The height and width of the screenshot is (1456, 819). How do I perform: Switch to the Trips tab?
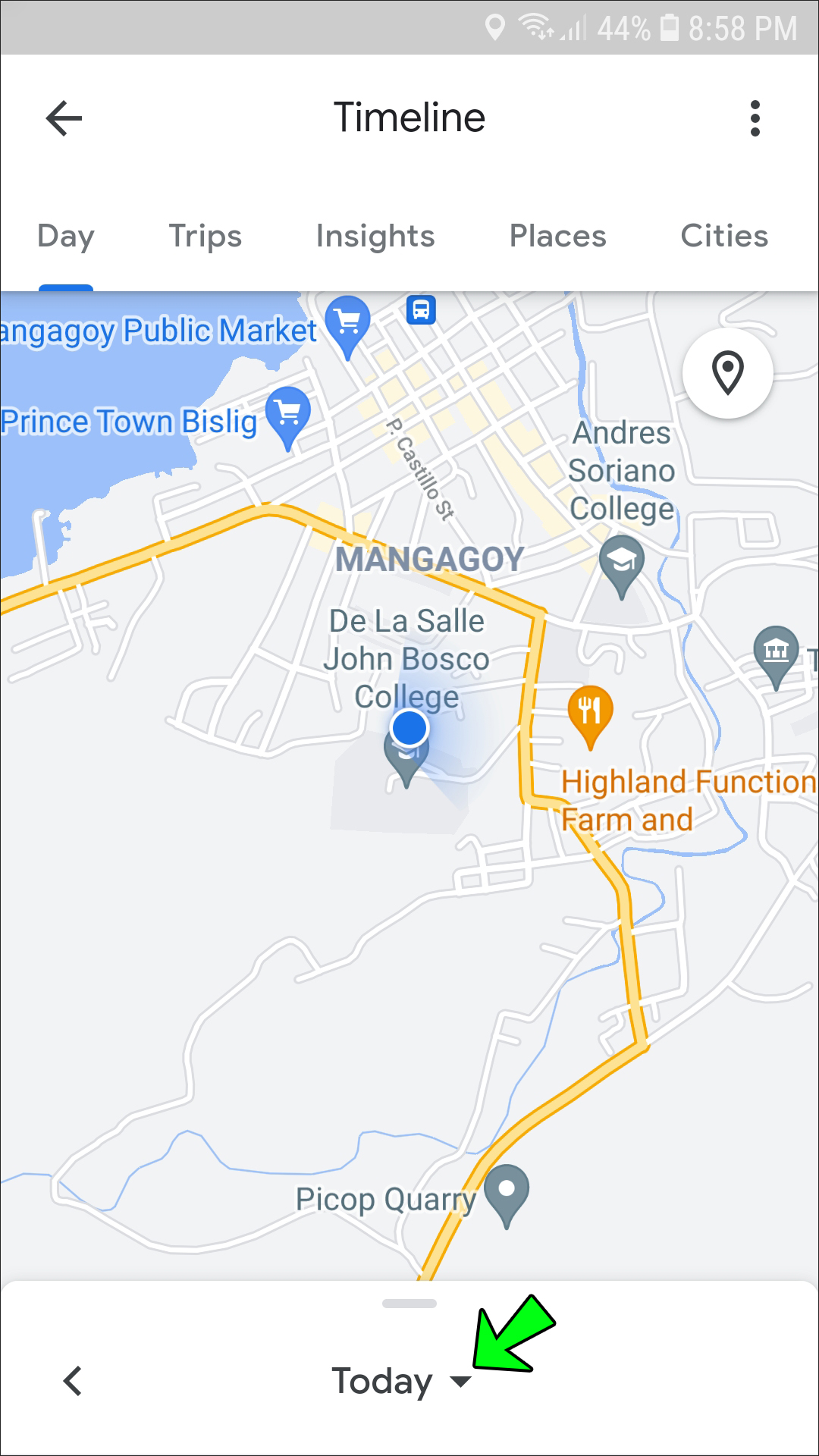205,237
